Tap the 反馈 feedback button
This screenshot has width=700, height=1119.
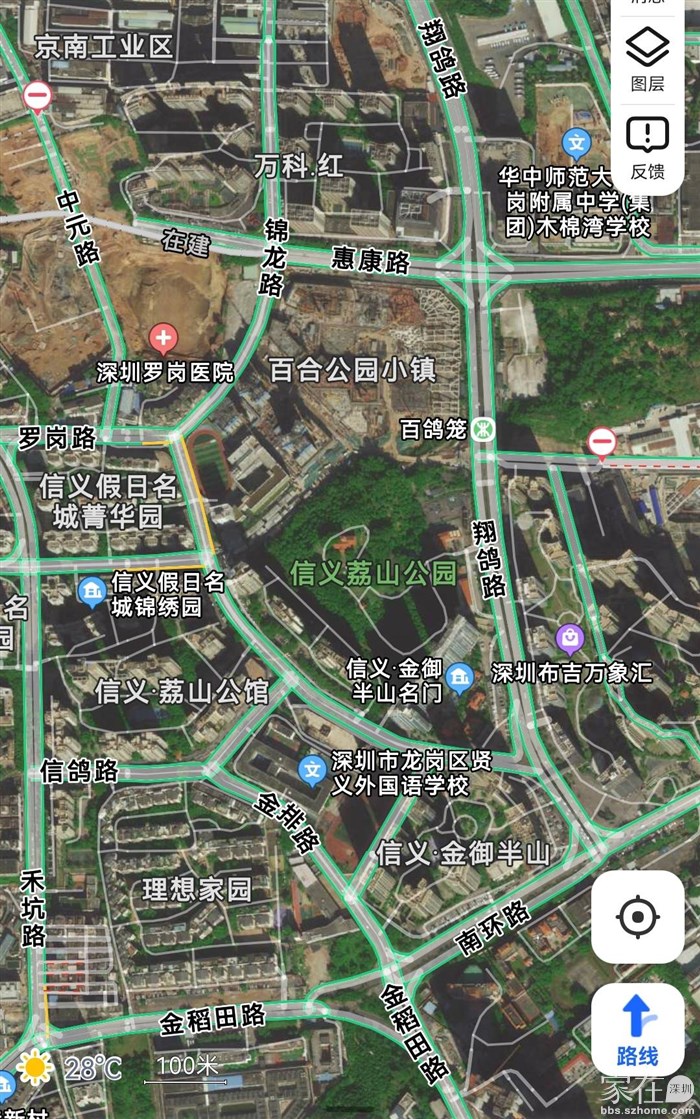[647, 146]
